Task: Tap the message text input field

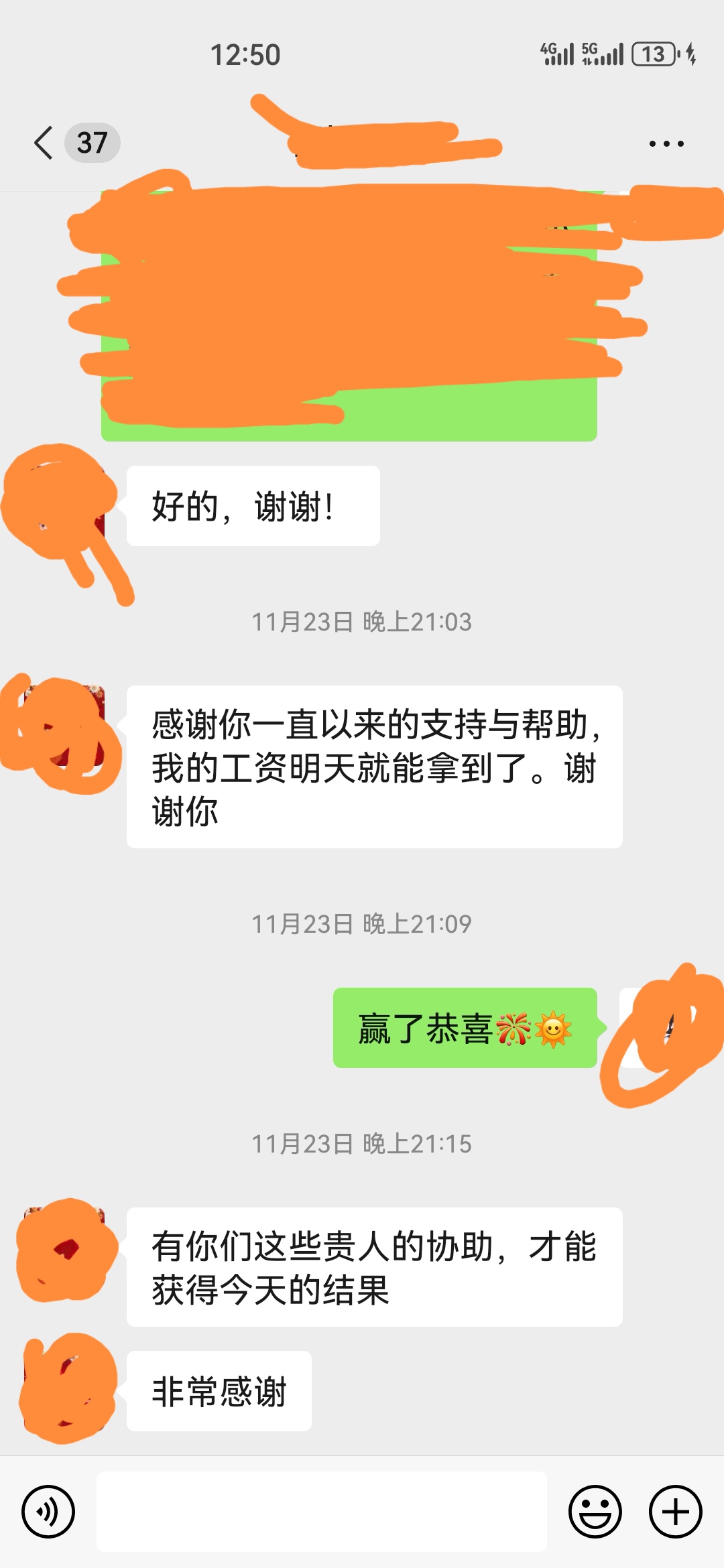Action: click(322, 1512)
